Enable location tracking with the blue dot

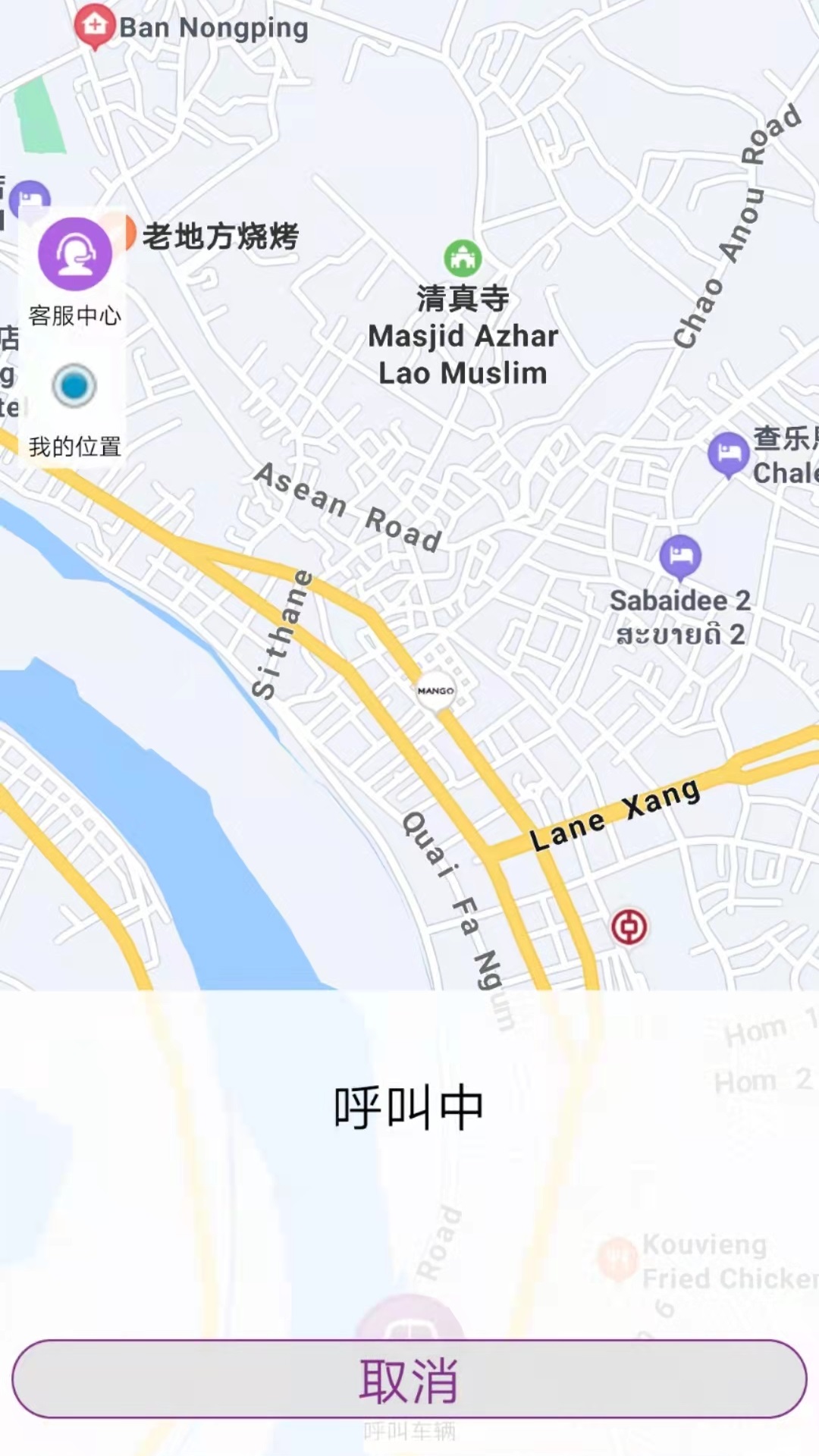[x=74, y=384]
